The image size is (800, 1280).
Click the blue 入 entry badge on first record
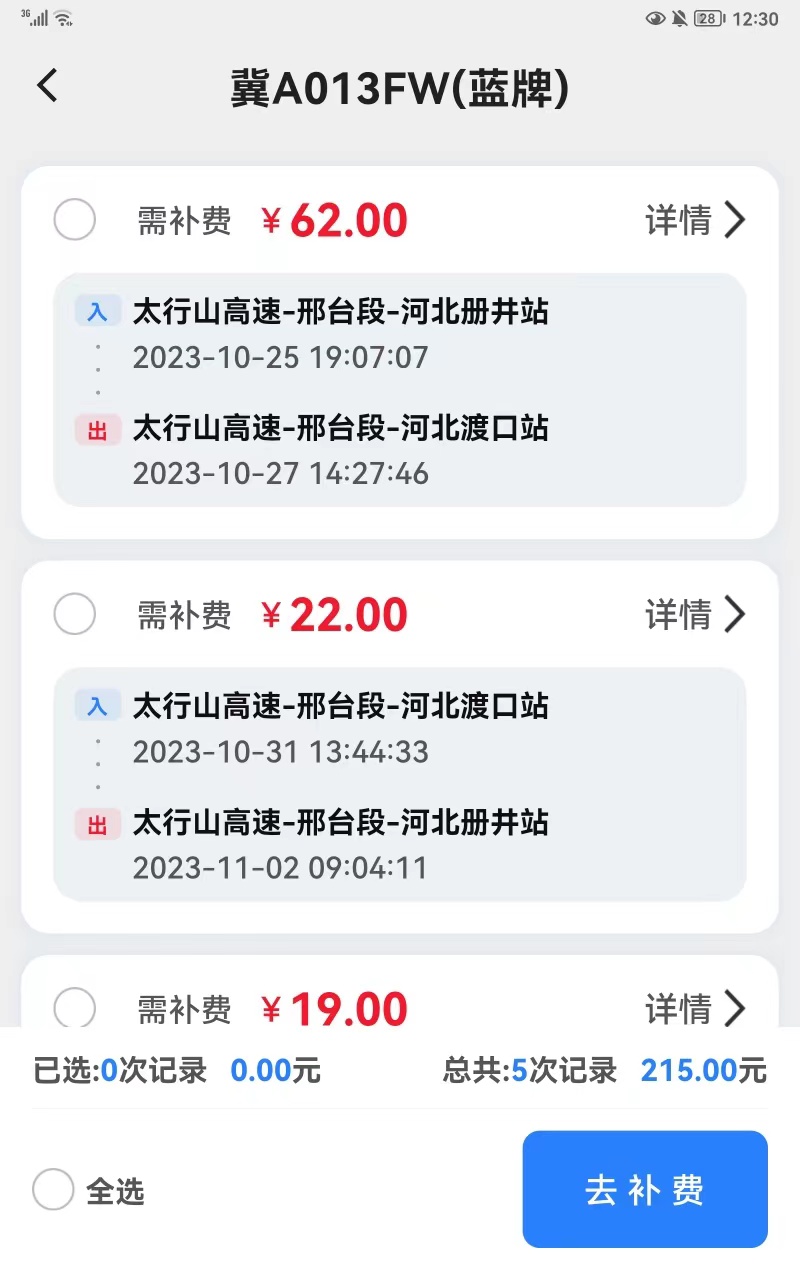[97, 311]
